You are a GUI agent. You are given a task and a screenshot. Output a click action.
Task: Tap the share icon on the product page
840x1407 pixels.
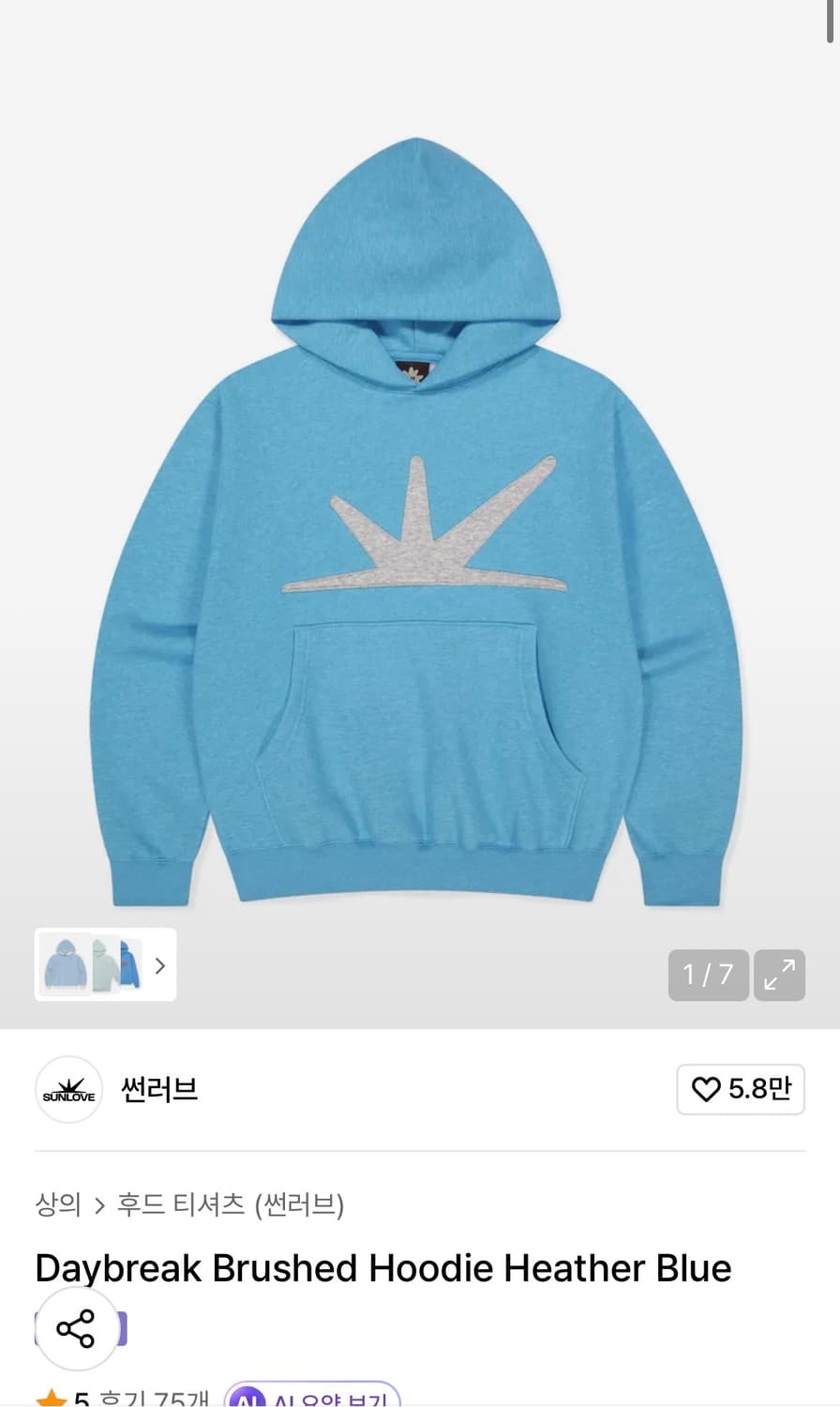tap(78, 1328)
